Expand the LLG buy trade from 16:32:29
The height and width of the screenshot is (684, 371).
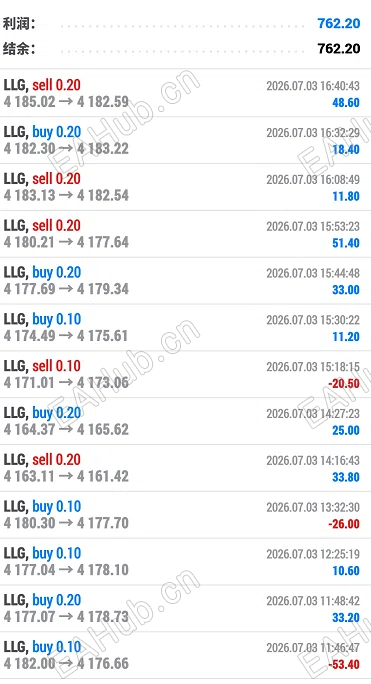(x=186, y=140)
